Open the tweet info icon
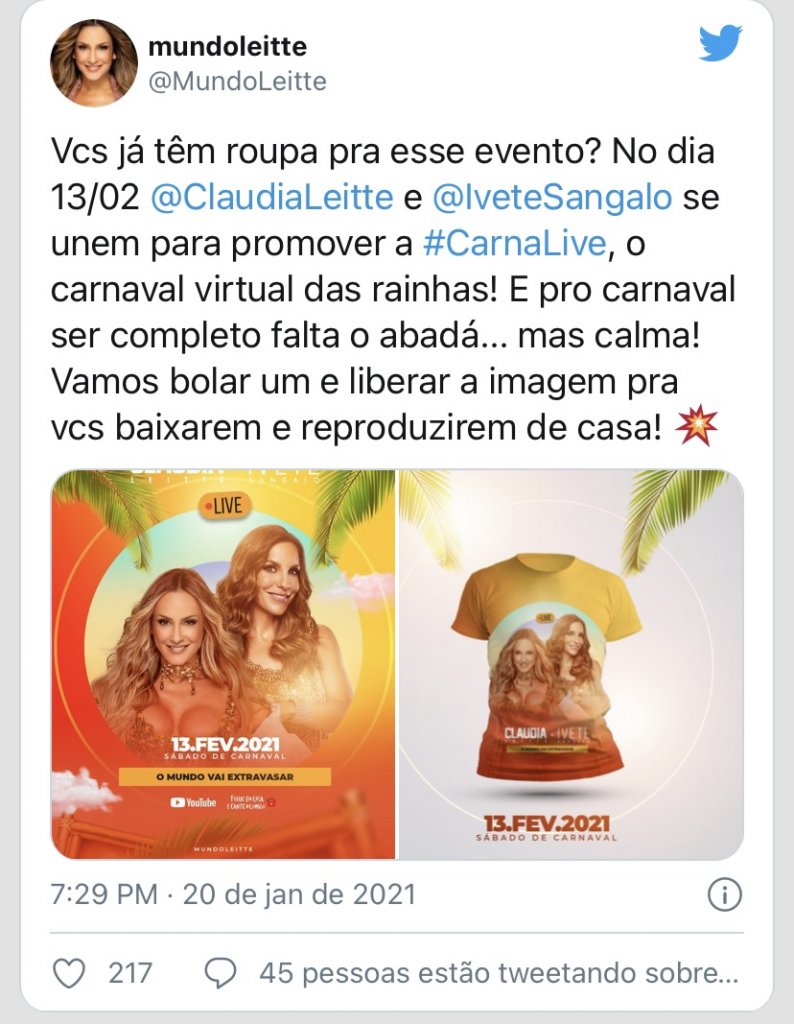The width and height of the screenshot is (794, 1024). point(723,894)
